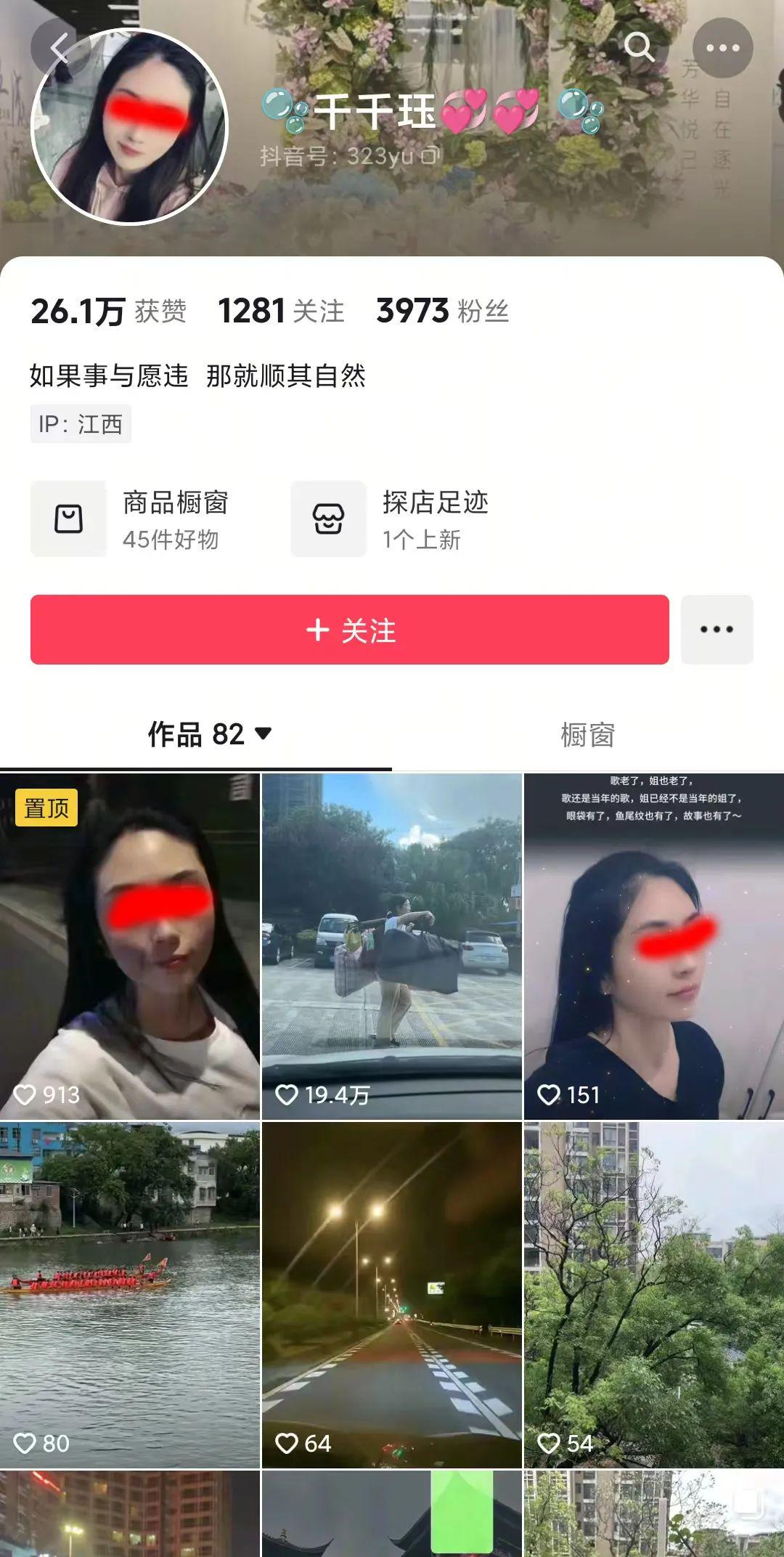
Task: Open dragon boat video with 80 likes
Action: [129, 1295]
